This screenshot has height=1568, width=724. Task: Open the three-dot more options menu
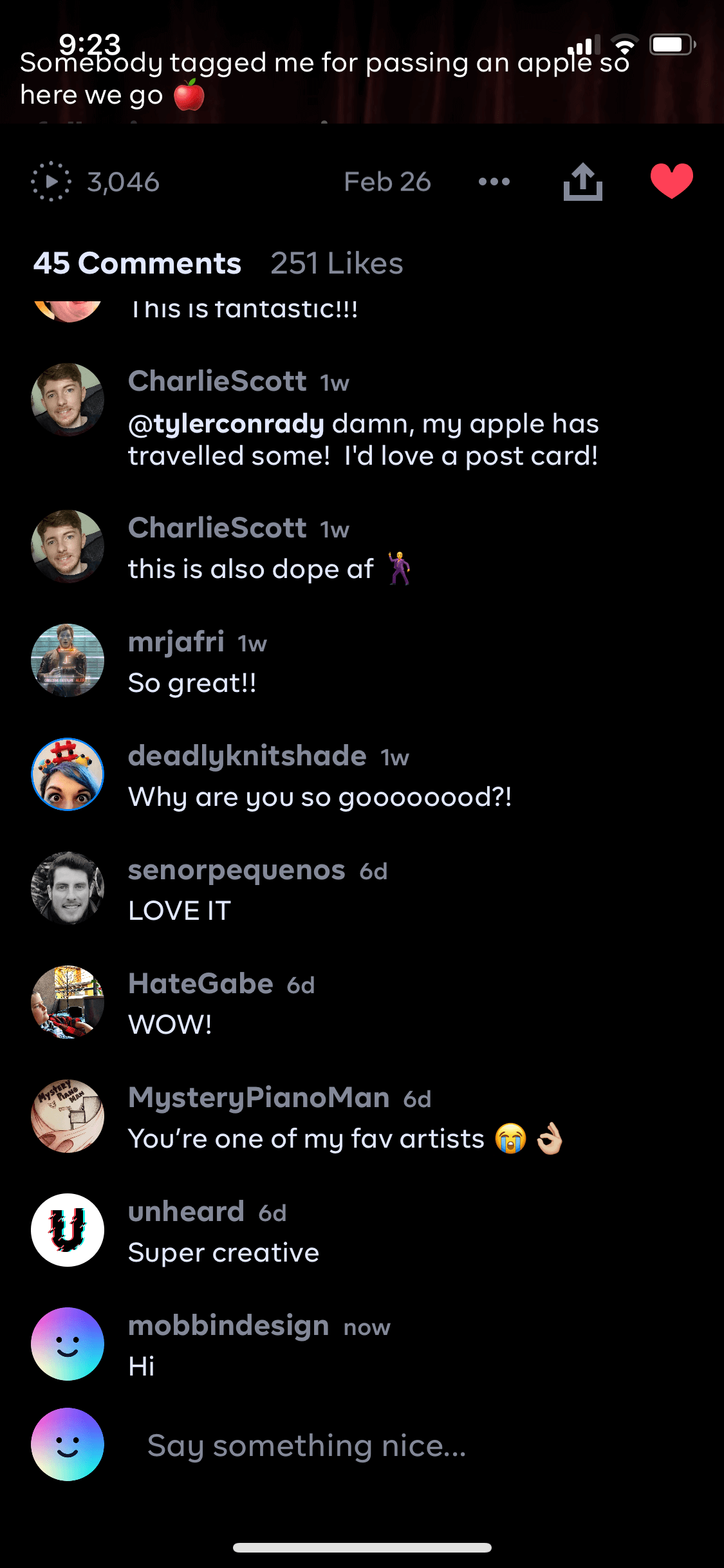point(494,182)
